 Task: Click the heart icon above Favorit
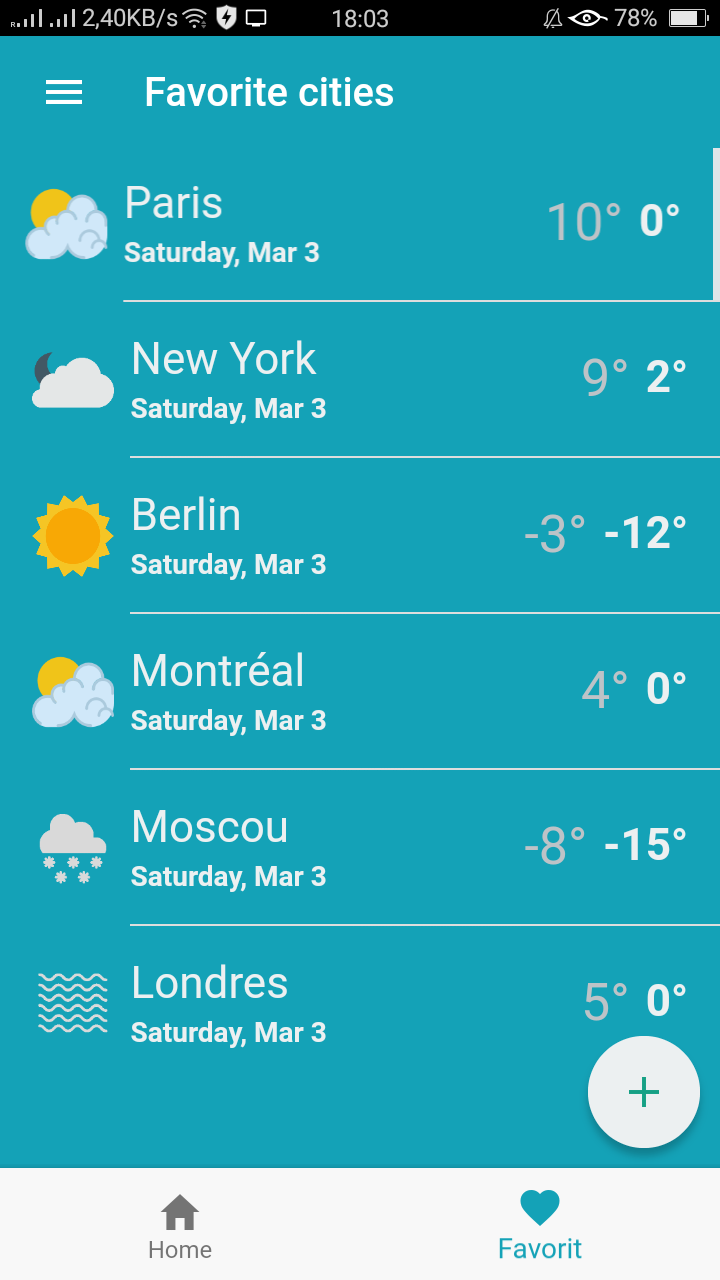pyautogui.click(x=539, y=1207)
